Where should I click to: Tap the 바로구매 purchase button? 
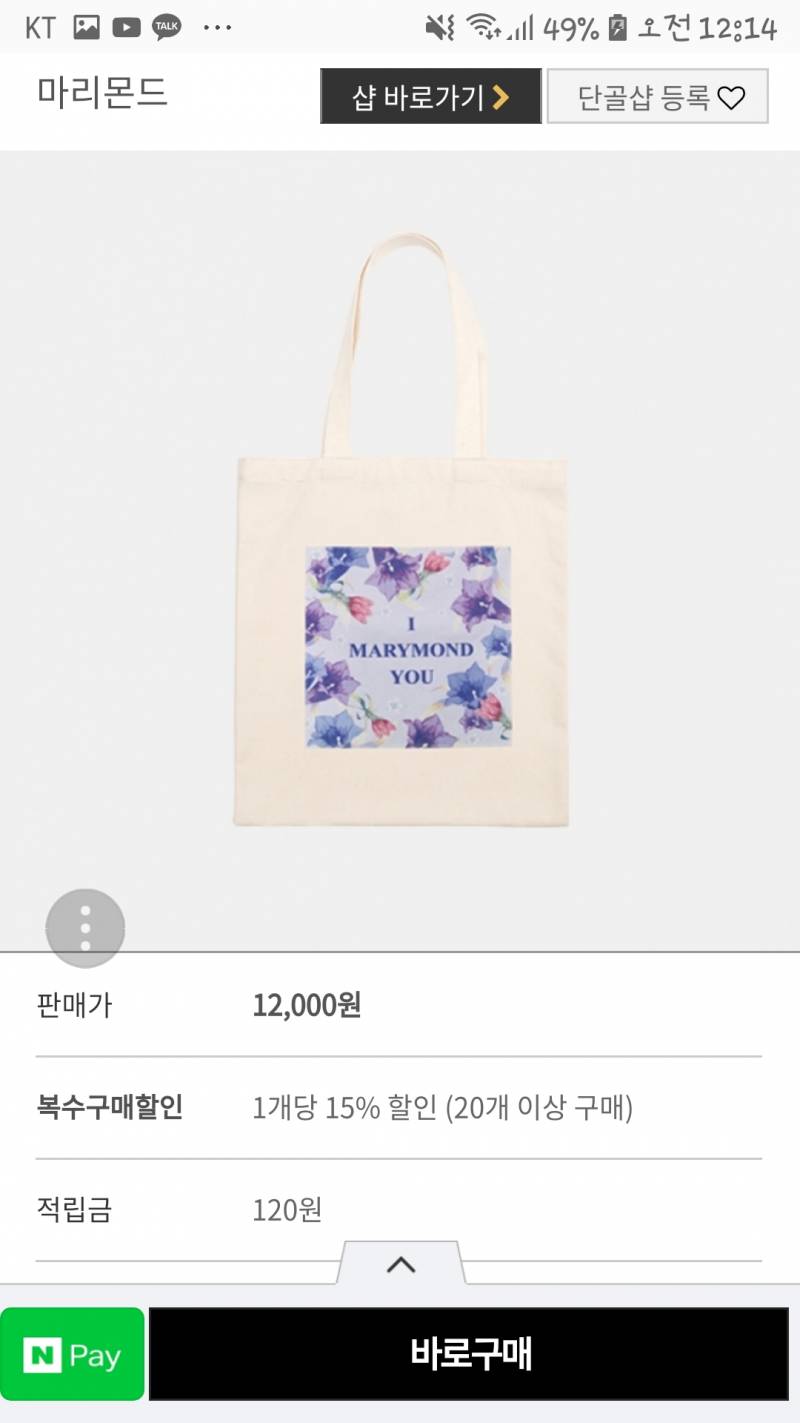470,1355
